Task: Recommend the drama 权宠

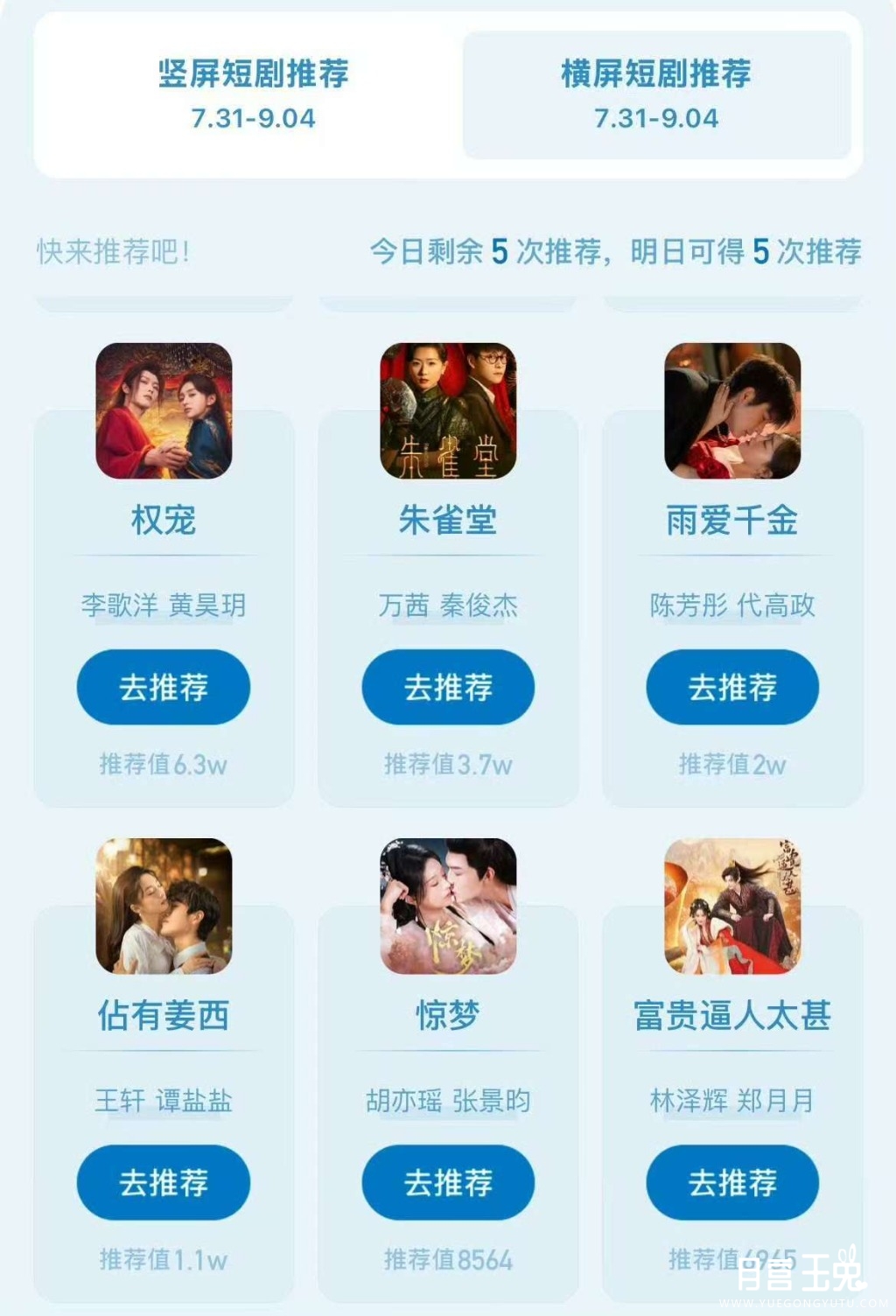Action: point(164,687)
